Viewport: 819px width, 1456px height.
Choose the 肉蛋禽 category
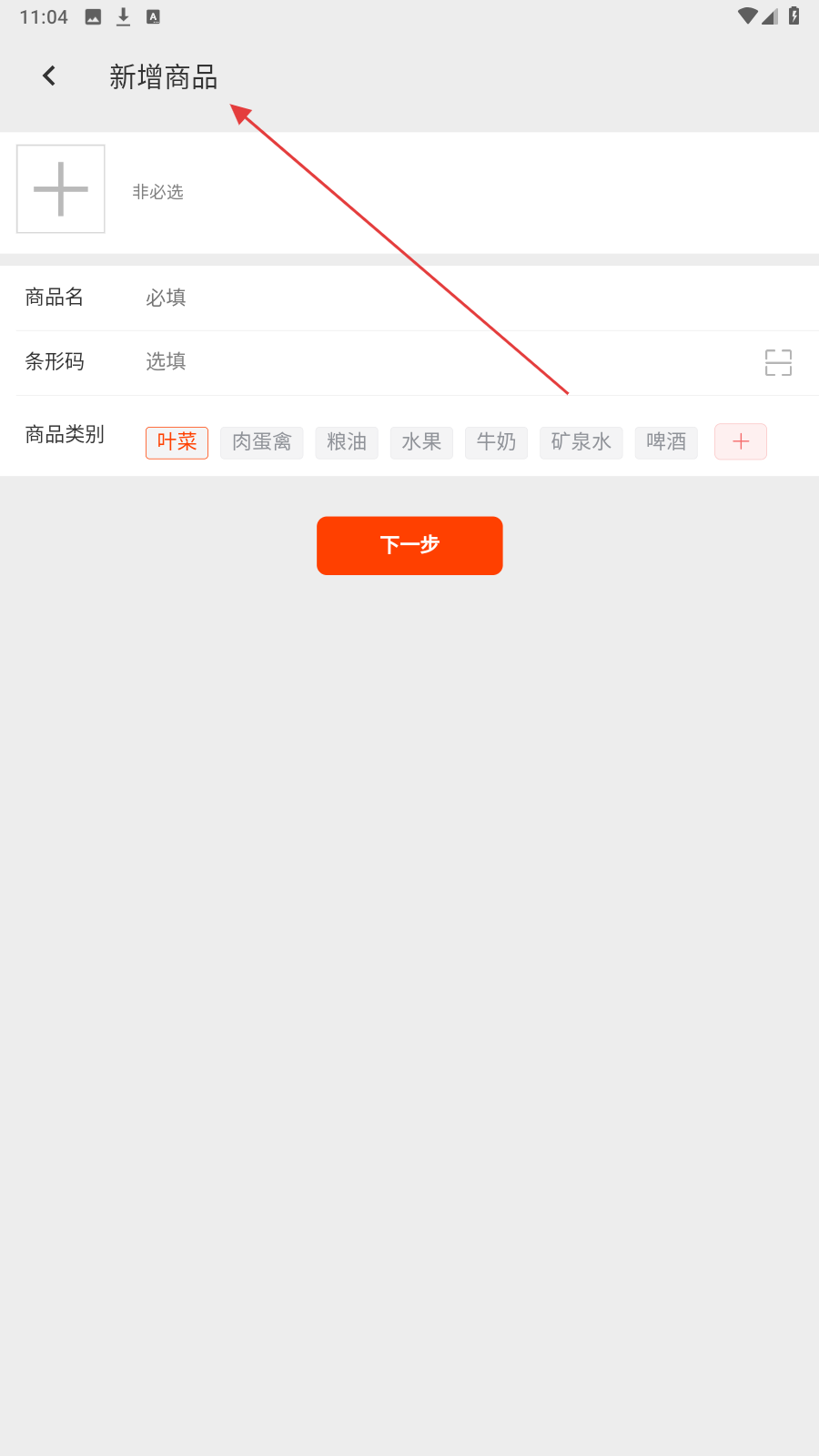261,442
